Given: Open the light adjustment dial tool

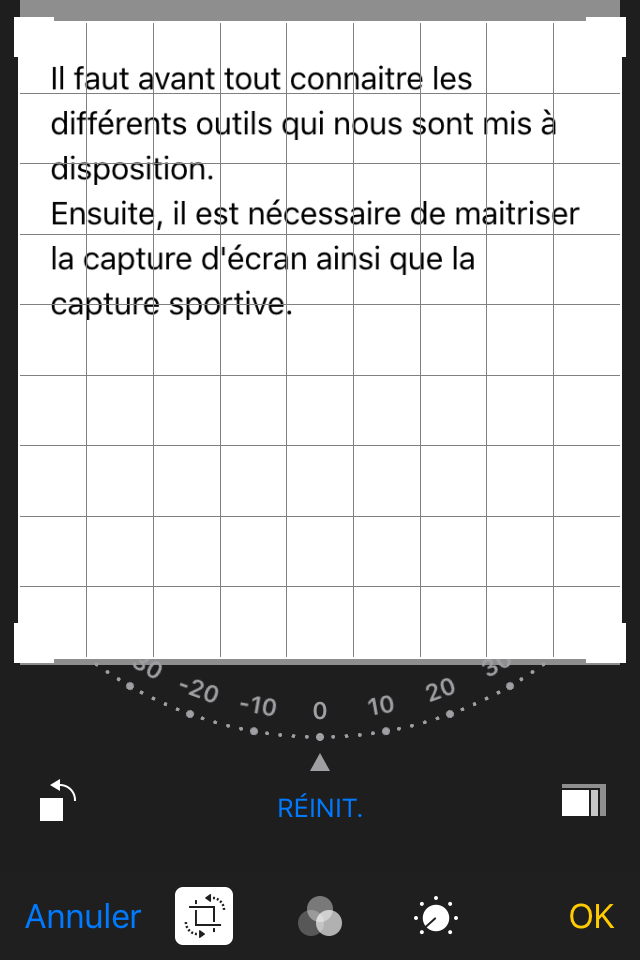Looking at the screenshot, I should point(436,916).
